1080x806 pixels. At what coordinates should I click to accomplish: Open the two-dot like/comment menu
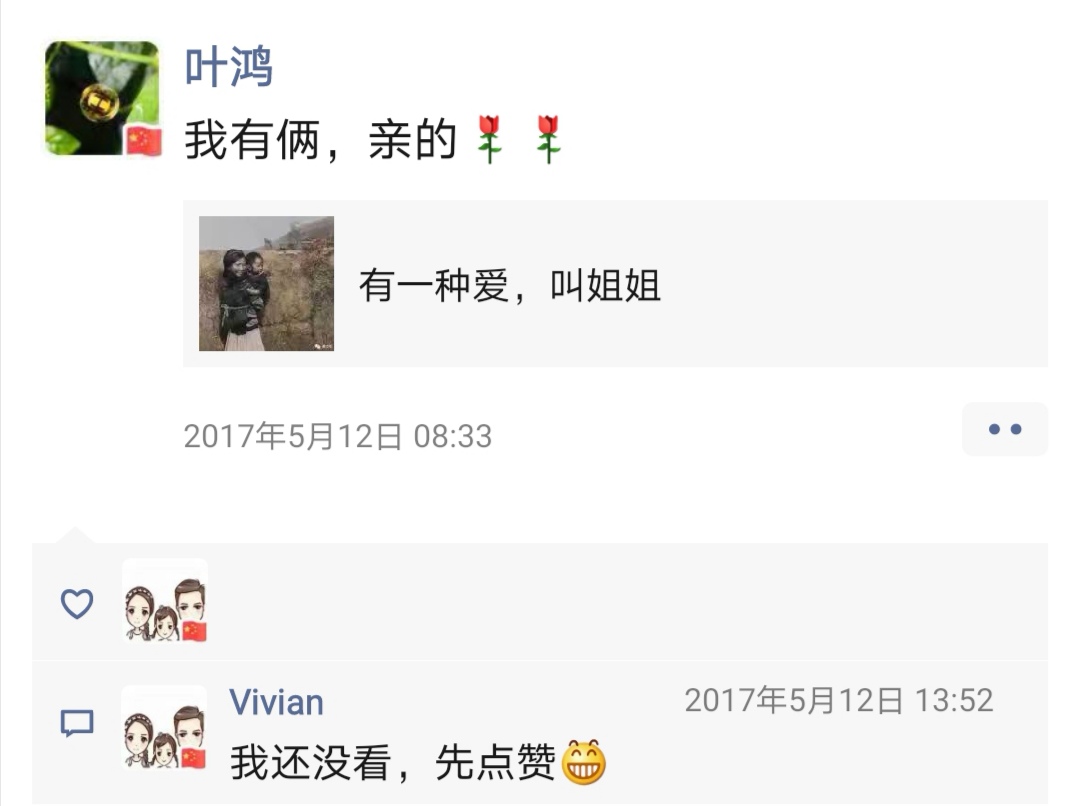coord(1004,429)
